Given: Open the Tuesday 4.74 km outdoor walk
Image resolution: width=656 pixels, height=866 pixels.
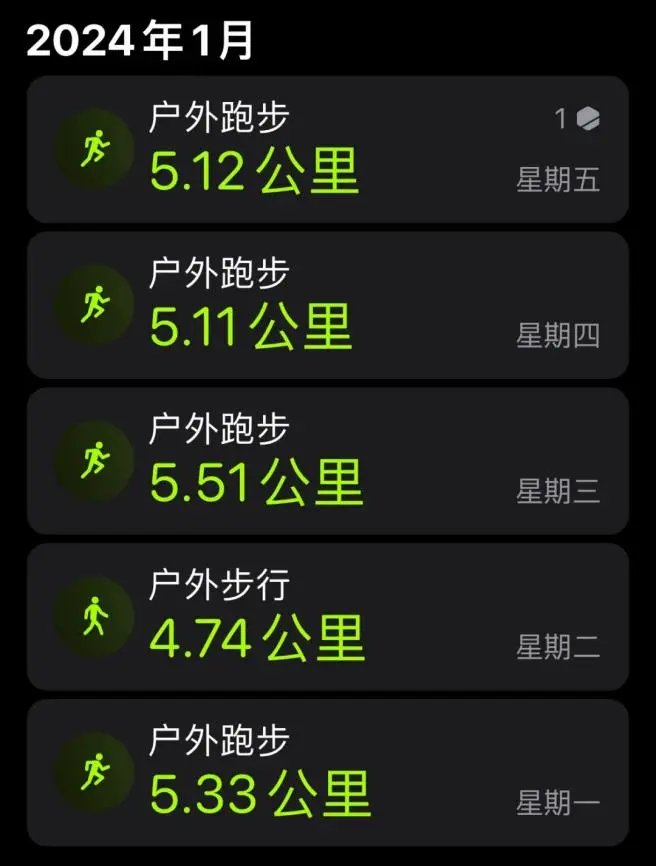Looking at the screenshot, I should point(327,617).
